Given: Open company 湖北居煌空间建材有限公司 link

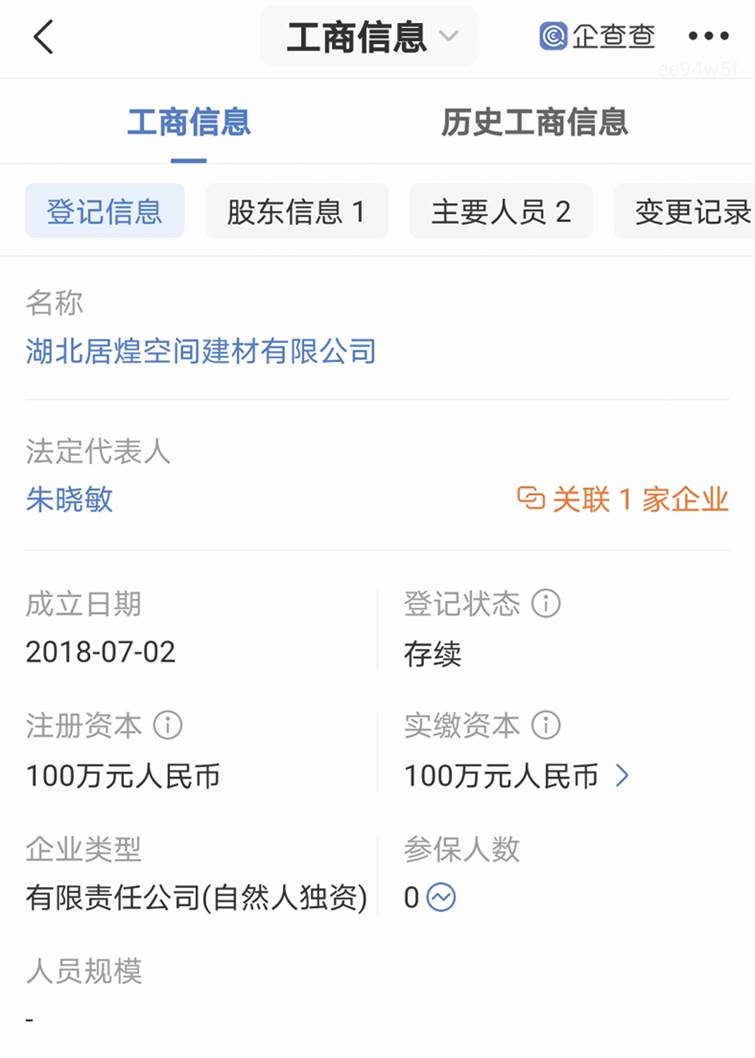Looking at the screenshot, I should (201, 351).
